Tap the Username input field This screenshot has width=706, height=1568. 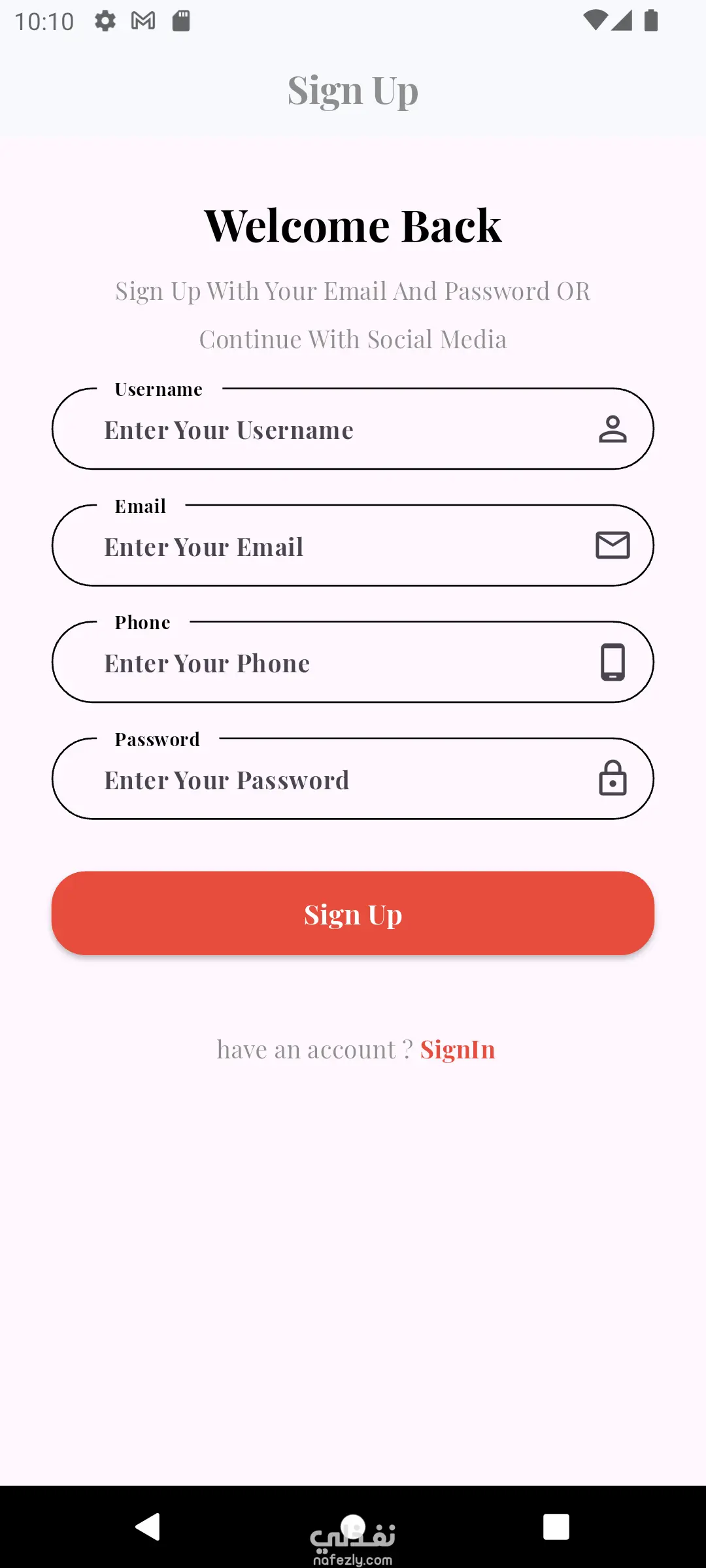tap(353, 429)
